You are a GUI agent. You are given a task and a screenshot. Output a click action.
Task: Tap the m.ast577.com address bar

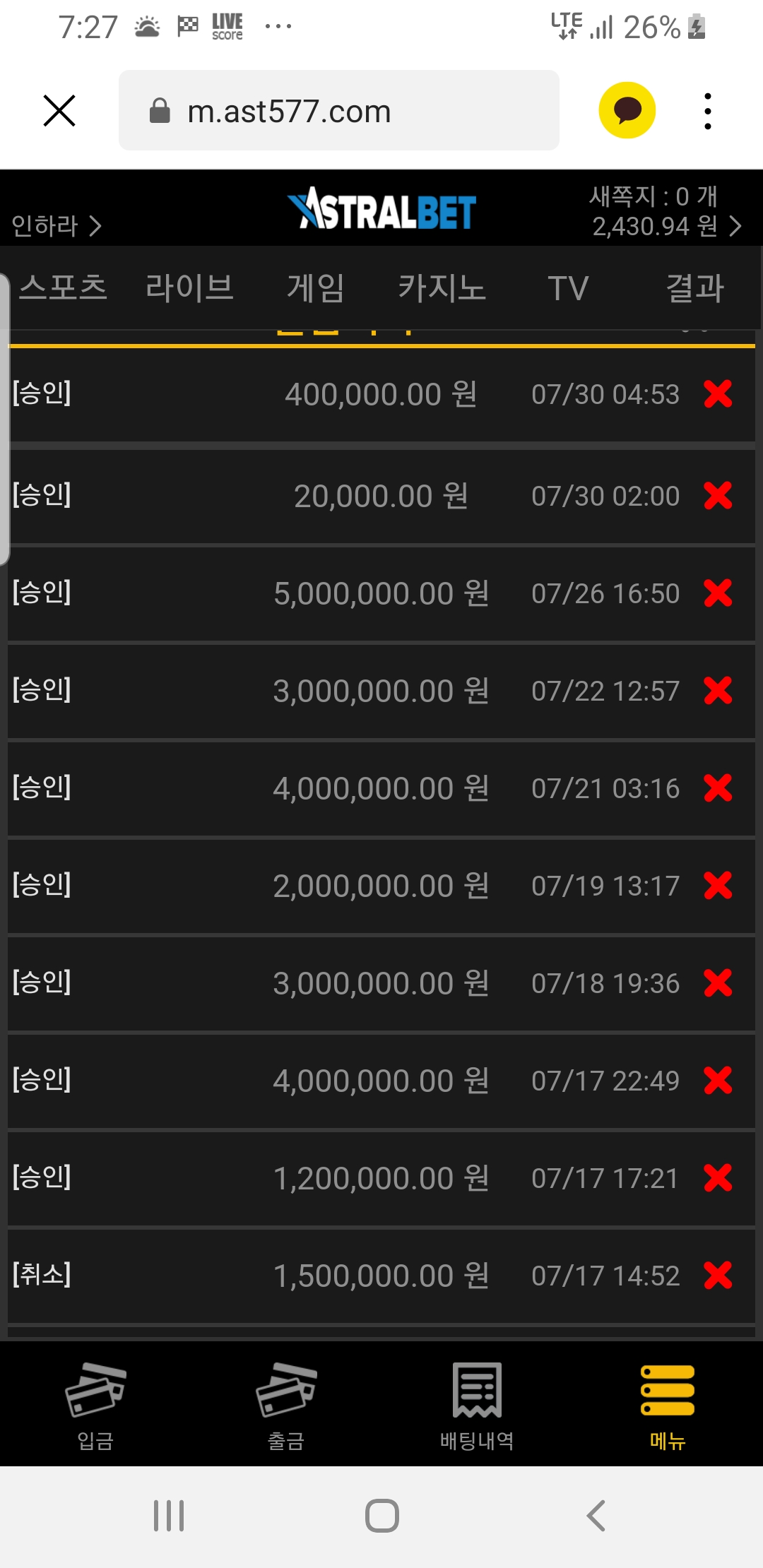[x=339, y=111]
